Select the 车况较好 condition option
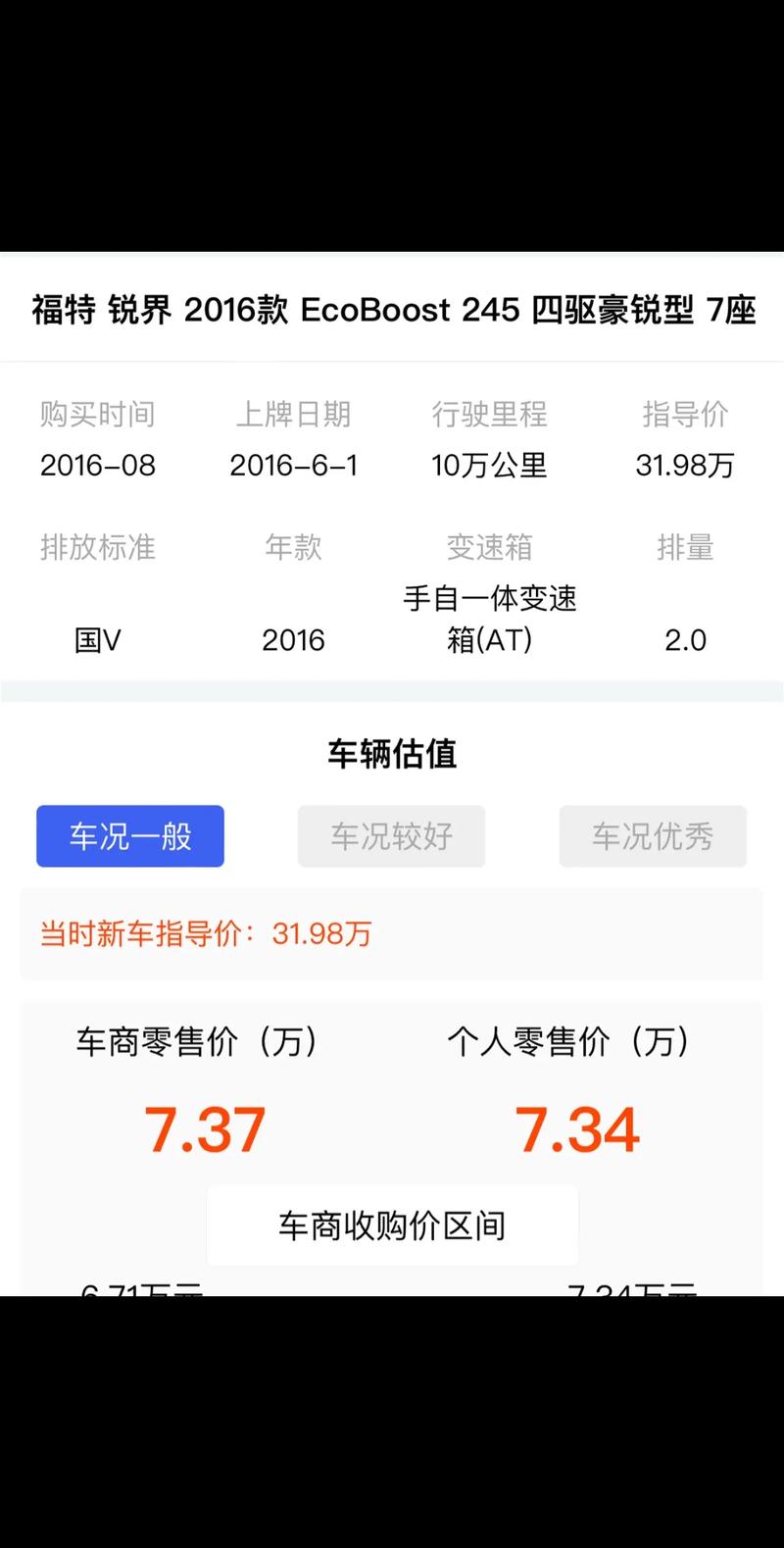The width and height of the screenshot is (784, 1548). [391, 836]
